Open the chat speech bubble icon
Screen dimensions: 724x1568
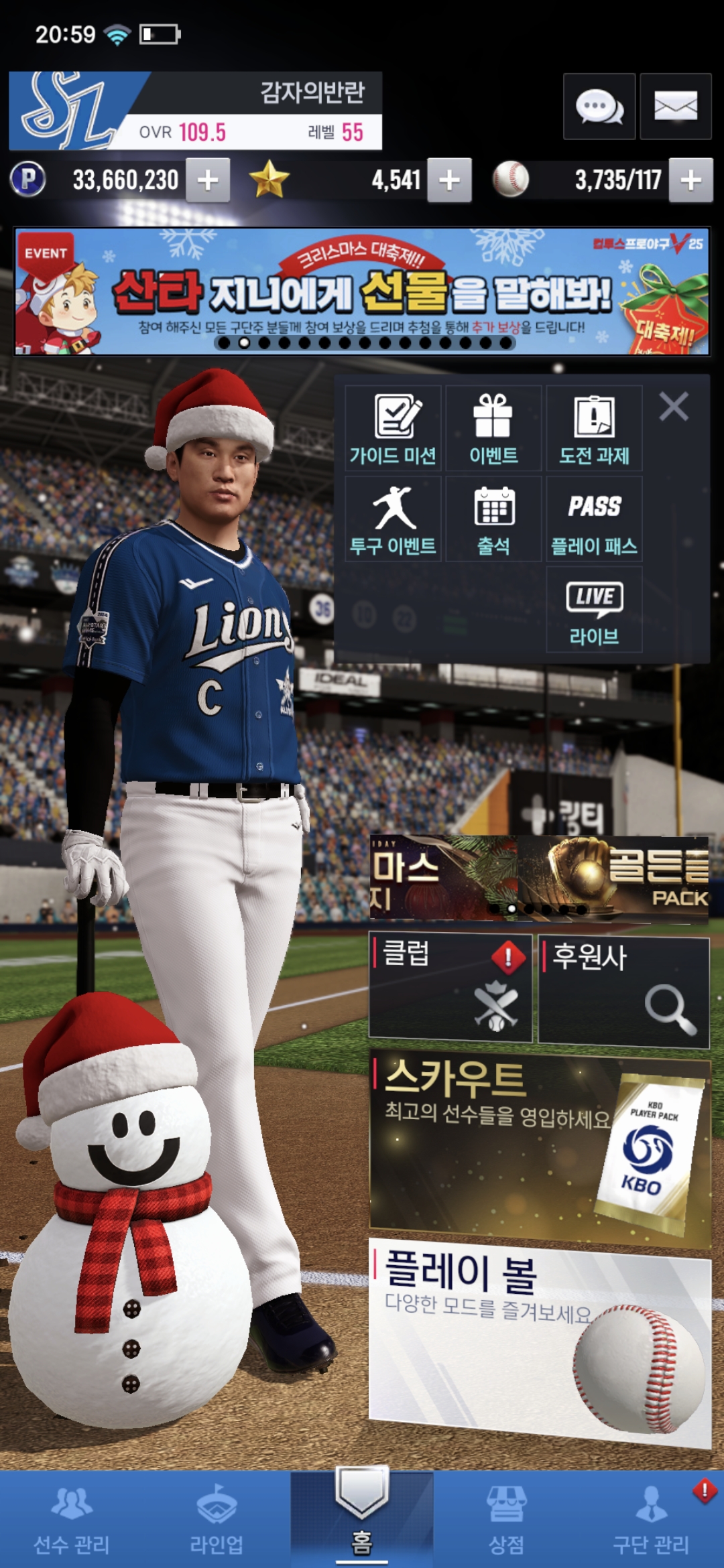(x=599, y=107)
